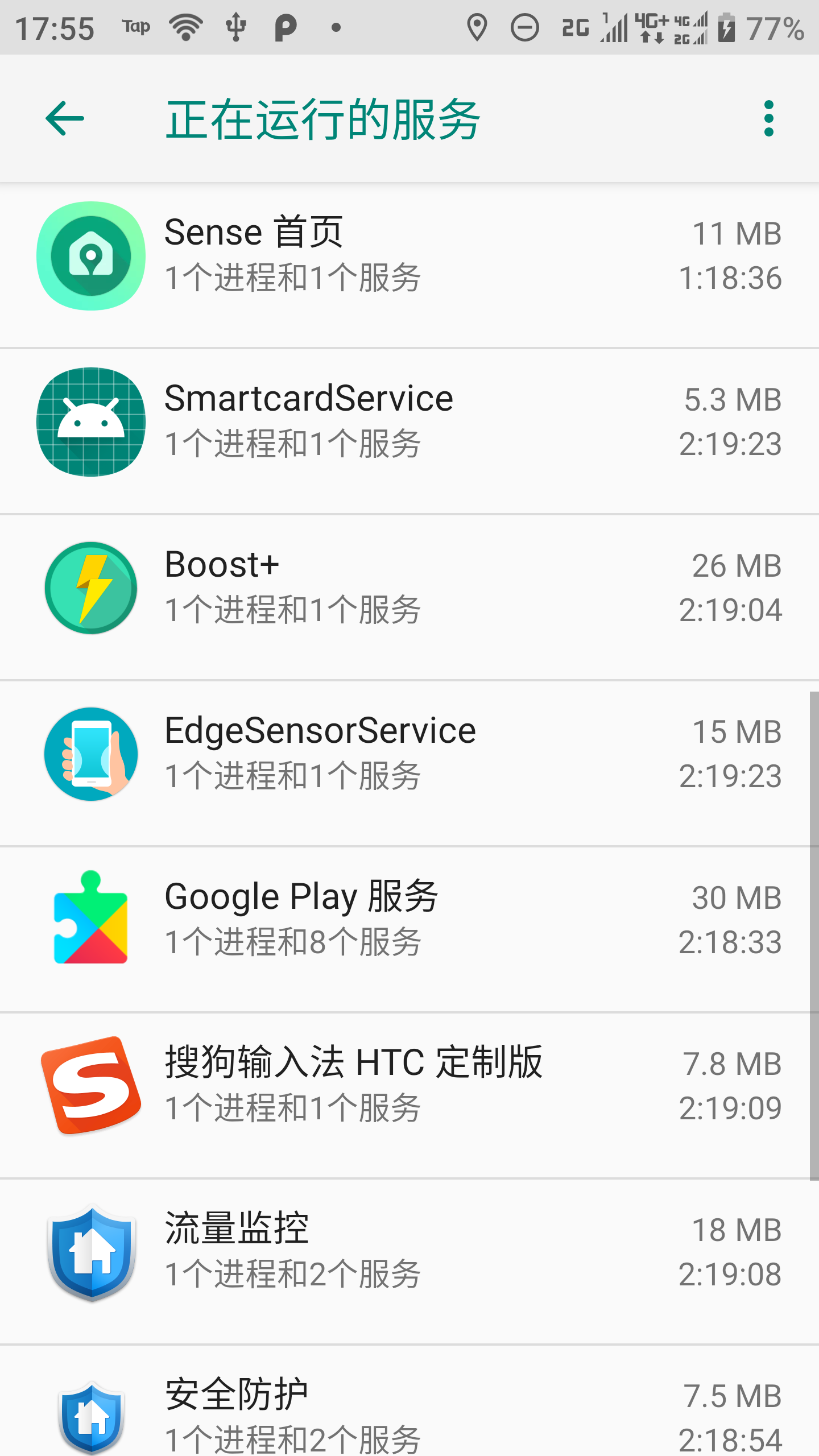Open 搜狗输入法 HTC 定制版 service

click(409, 1086)
